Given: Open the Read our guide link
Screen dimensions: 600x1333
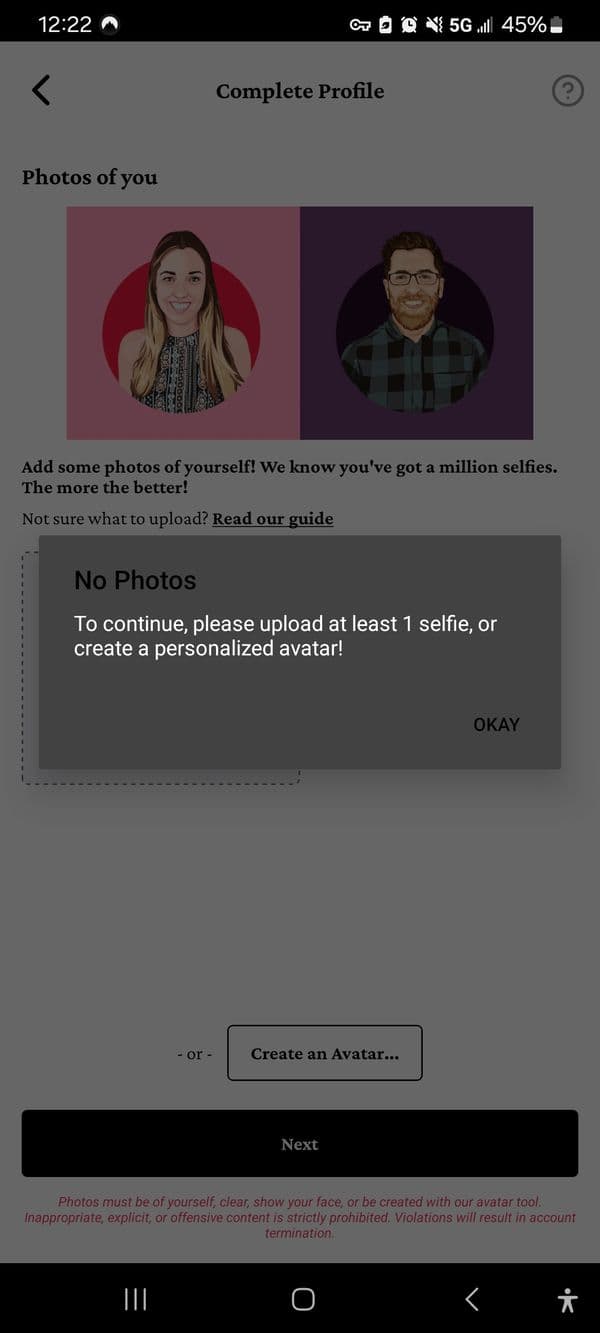Looking at the screenshot, I should point(272,518).
